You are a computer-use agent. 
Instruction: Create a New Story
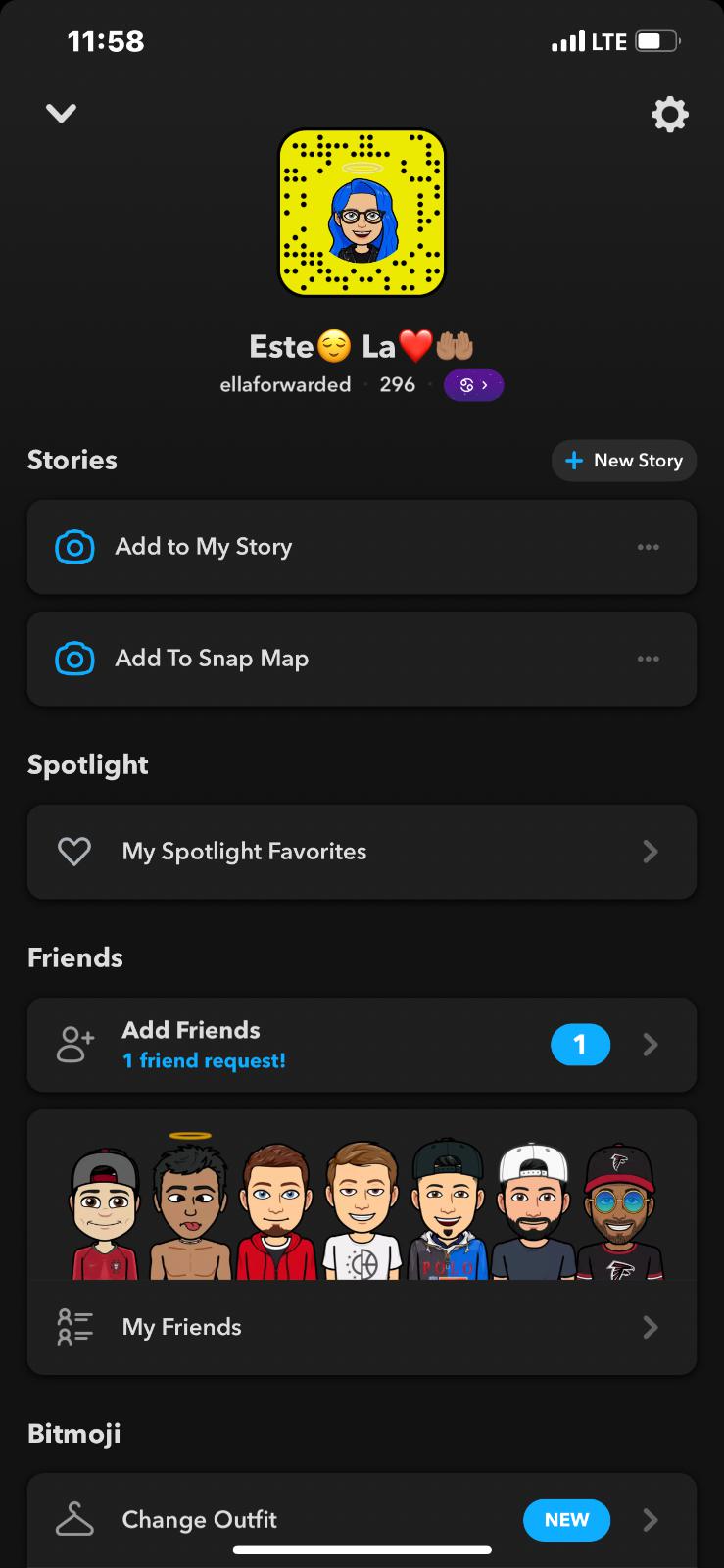coord(624,461)
